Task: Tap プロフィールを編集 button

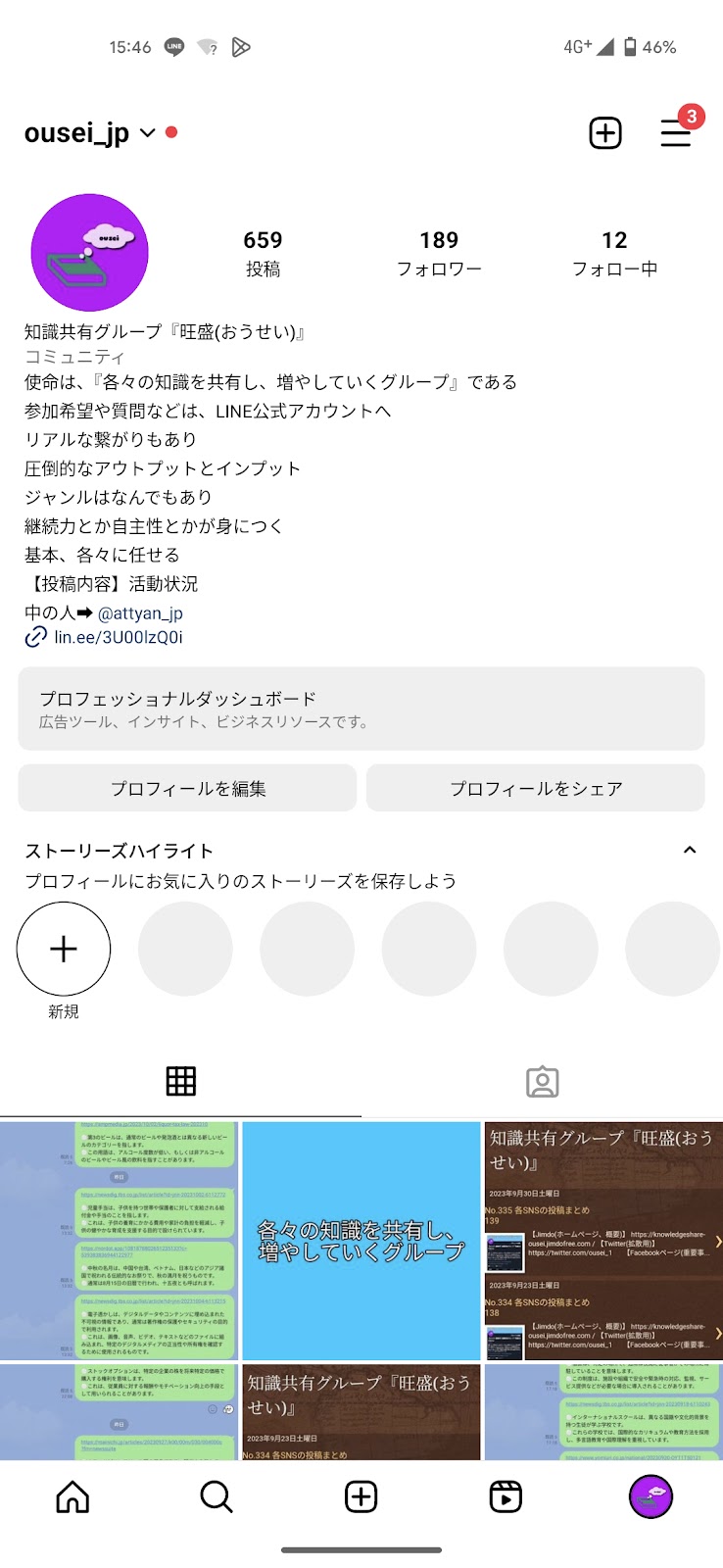Action: [187, 788]
